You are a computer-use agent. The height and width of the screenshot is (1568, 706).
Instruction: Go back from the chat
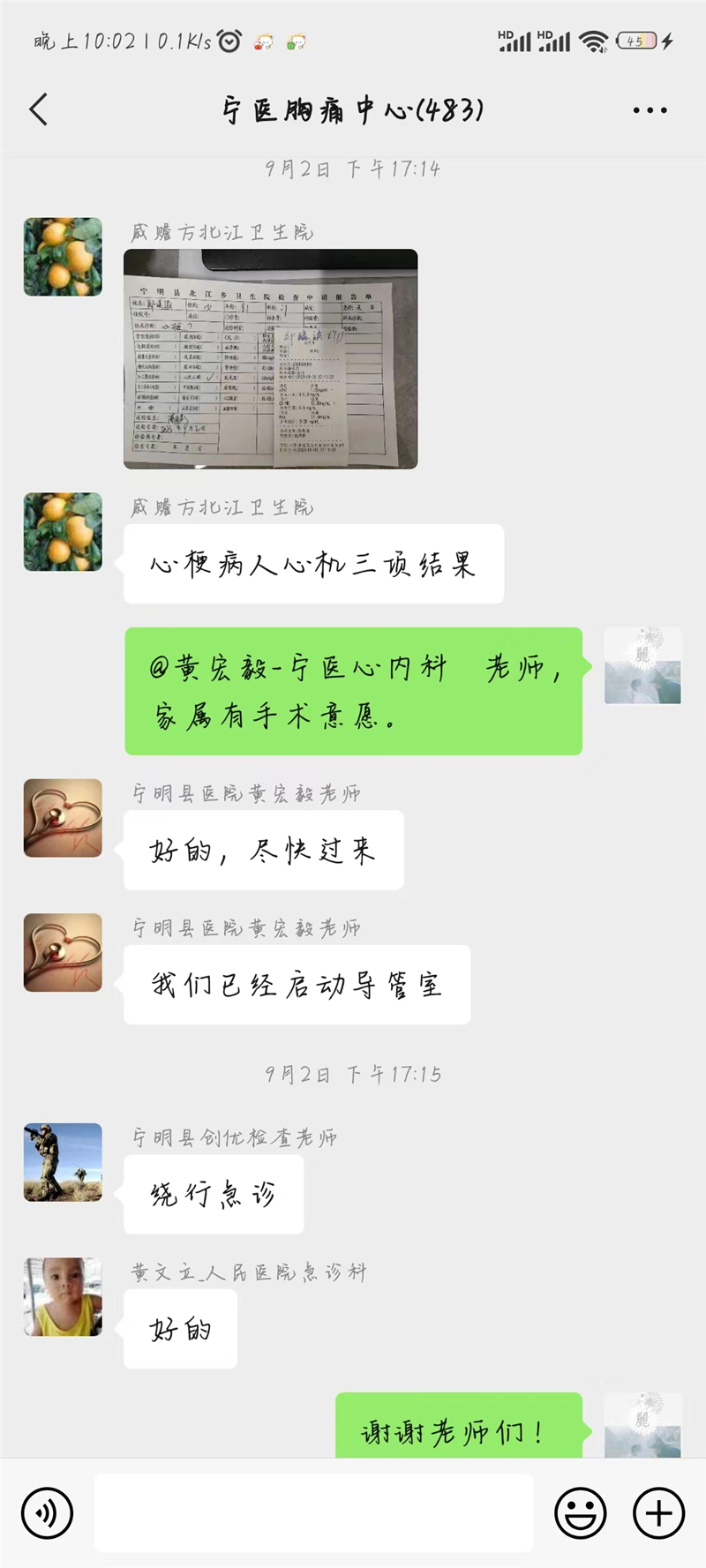click(39, 110)
